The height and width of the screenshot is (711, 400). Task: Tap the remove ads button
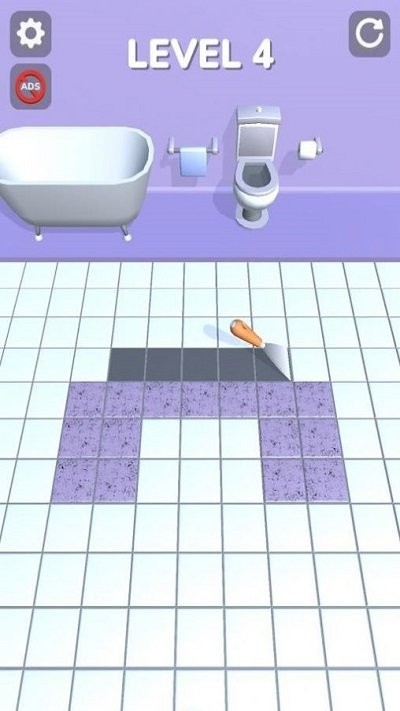[31, 86]
